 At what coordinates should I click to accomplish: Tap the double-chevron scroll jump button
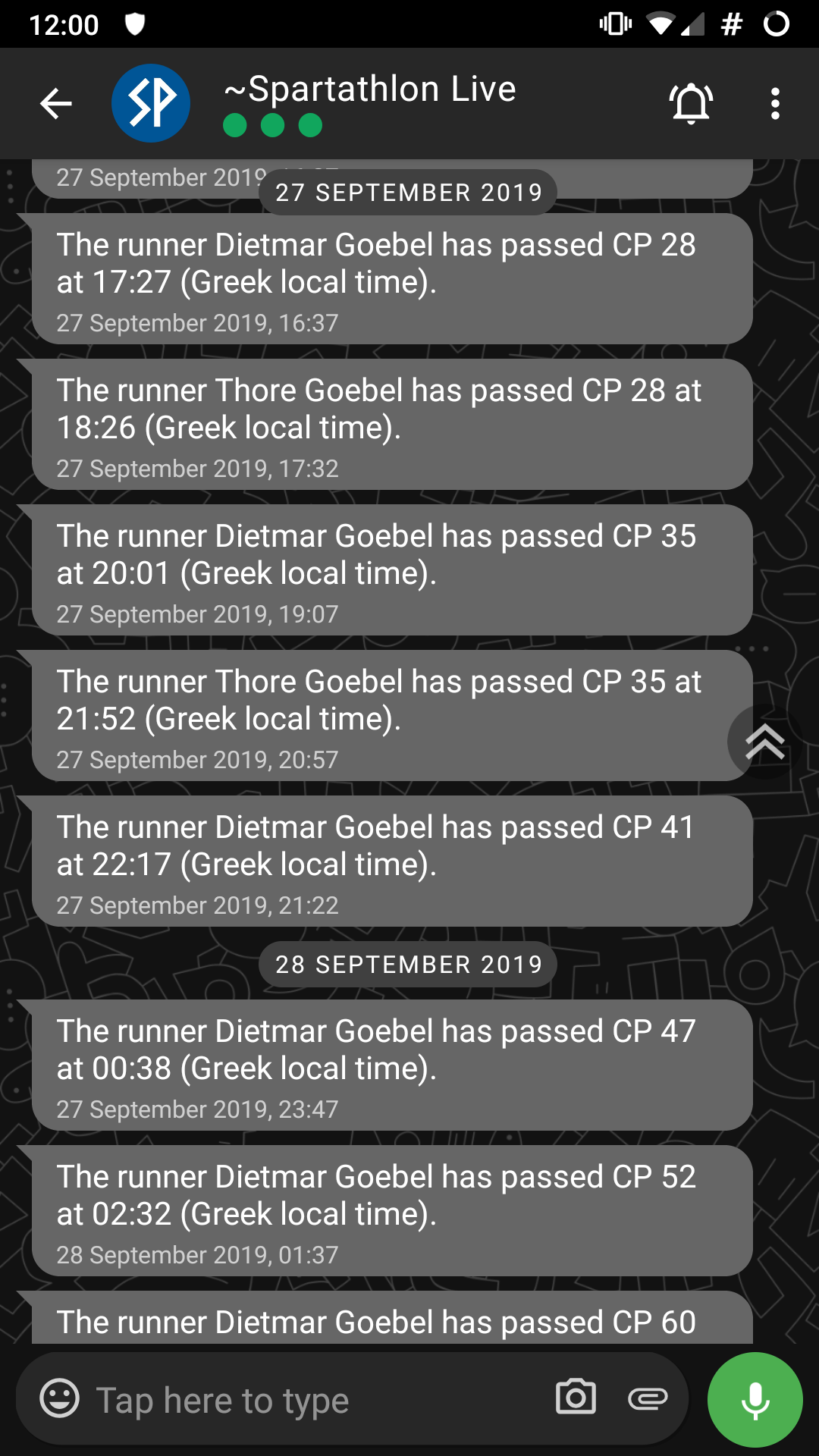[x=764, y=742]
